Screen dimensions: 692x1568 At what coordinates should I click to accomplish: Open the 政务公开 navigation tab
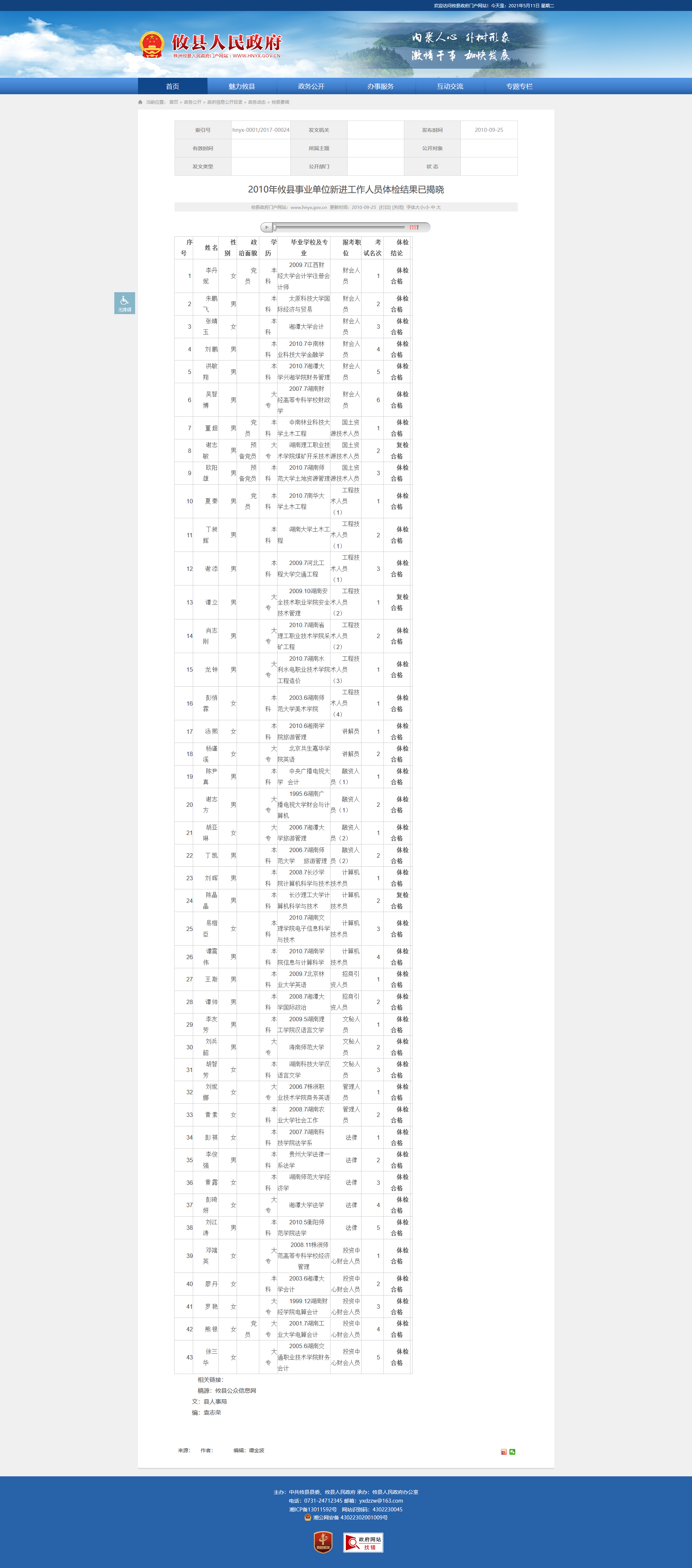pyautogui.click(x=311, y=87)
